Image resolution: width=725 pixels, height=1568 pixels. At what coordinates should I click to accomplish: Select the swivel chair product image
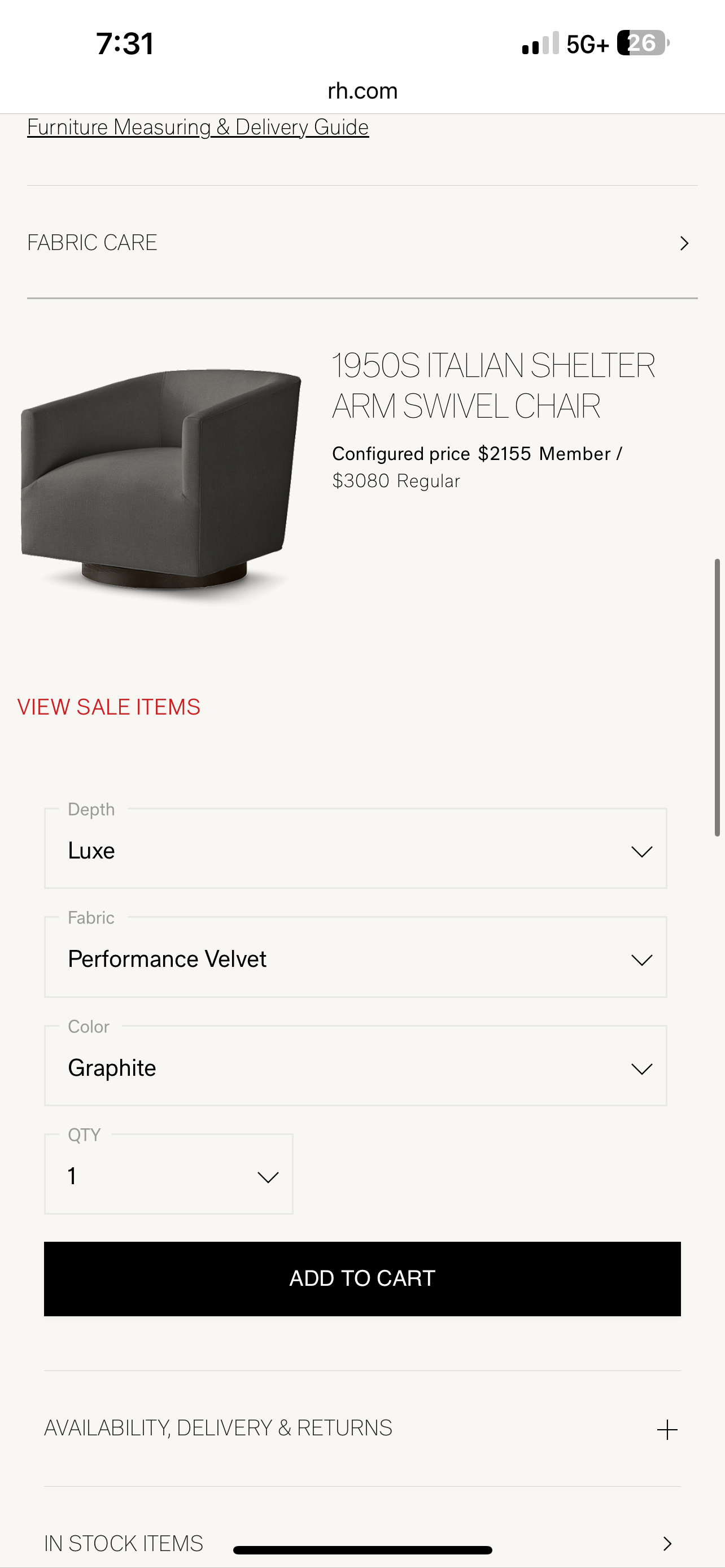161,481
